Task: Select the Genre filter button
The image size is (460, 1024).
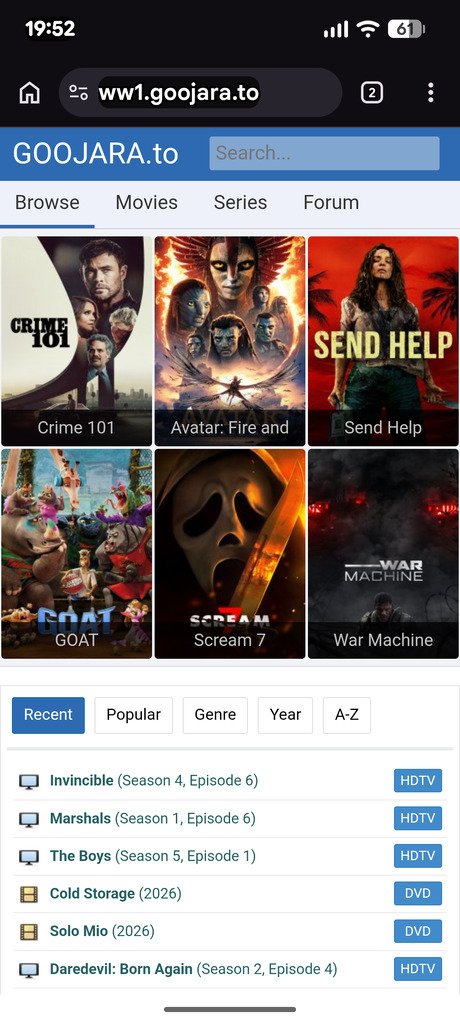Action: click(x=215, y=715)
